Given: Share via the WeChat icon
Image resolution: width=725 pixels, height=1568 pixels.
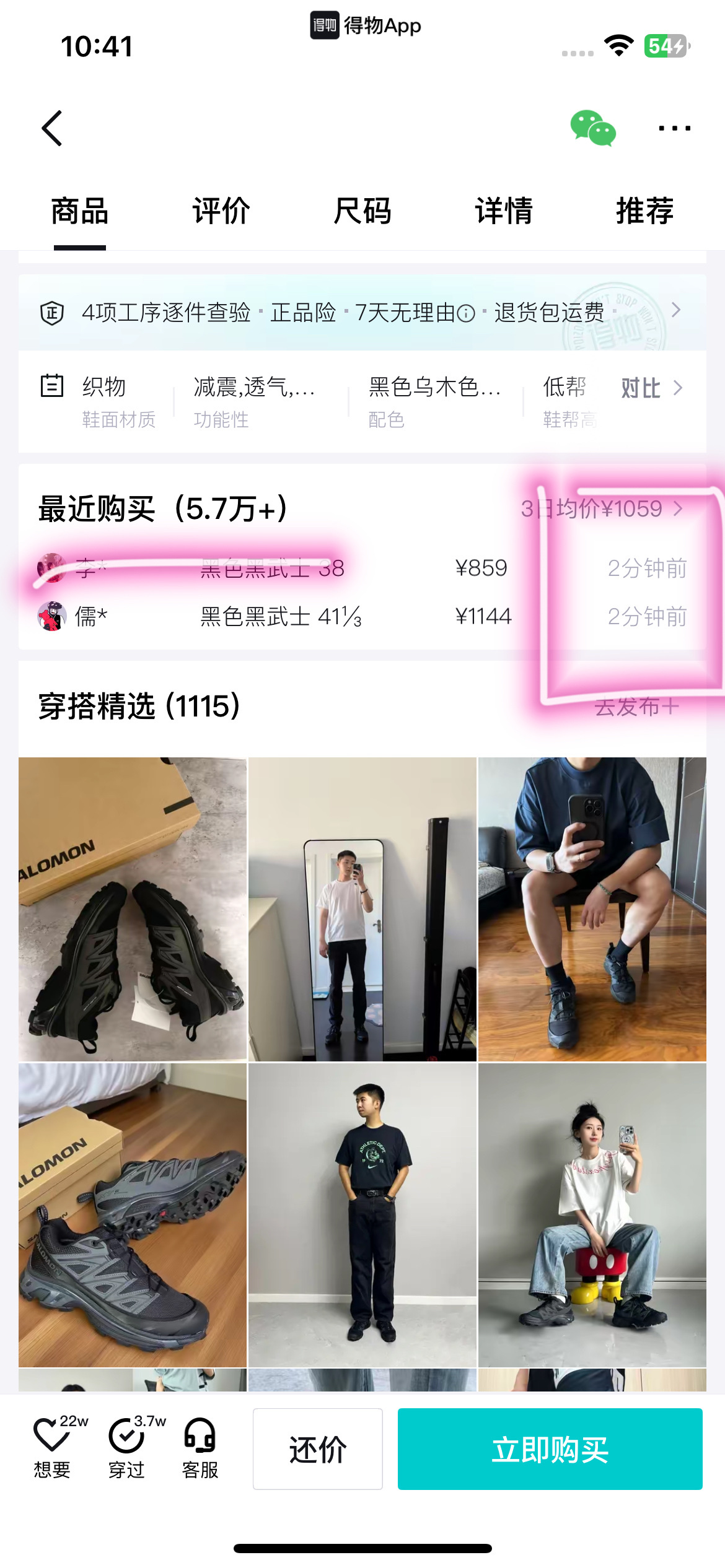Looking at the screenshot, I should coord(593,128).
